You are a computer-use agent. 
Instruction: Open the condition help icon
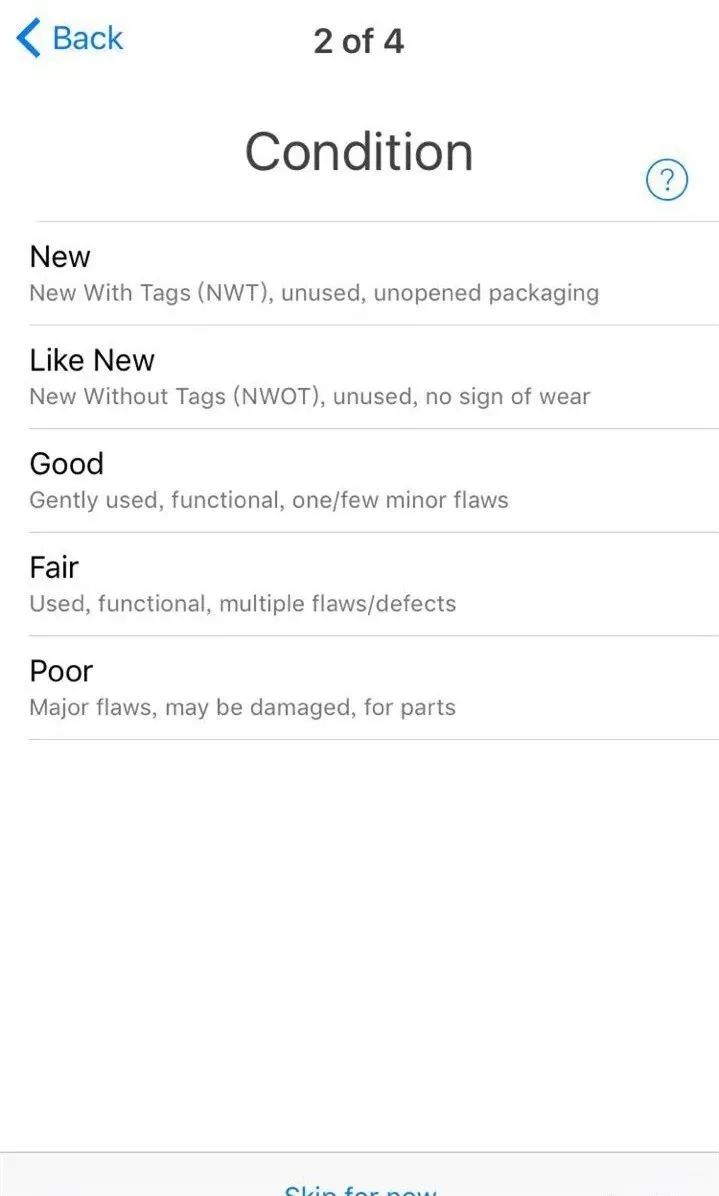click(x=667, y=181)
